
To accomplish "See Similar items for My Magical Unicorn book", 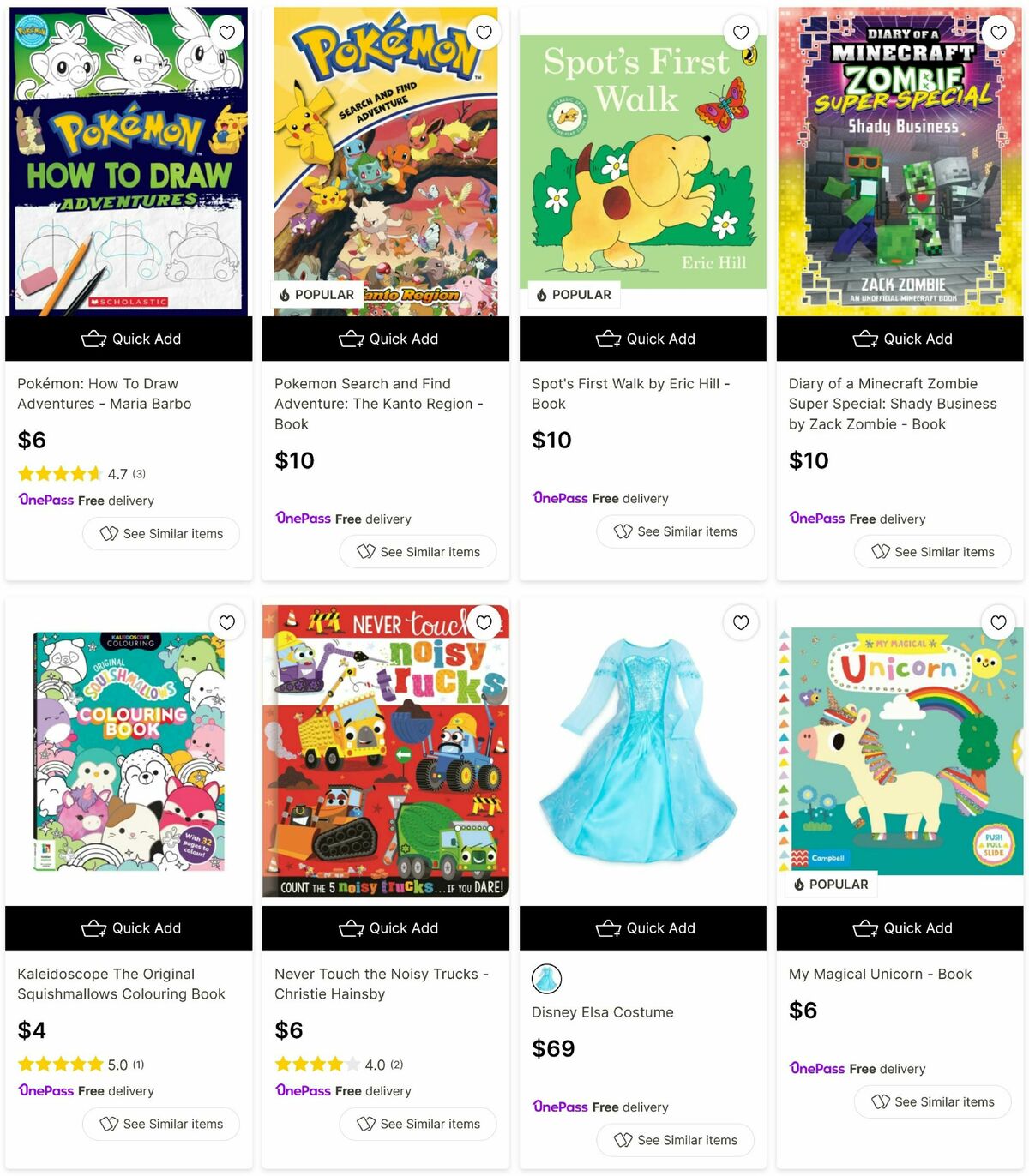I will point(932,1101).
